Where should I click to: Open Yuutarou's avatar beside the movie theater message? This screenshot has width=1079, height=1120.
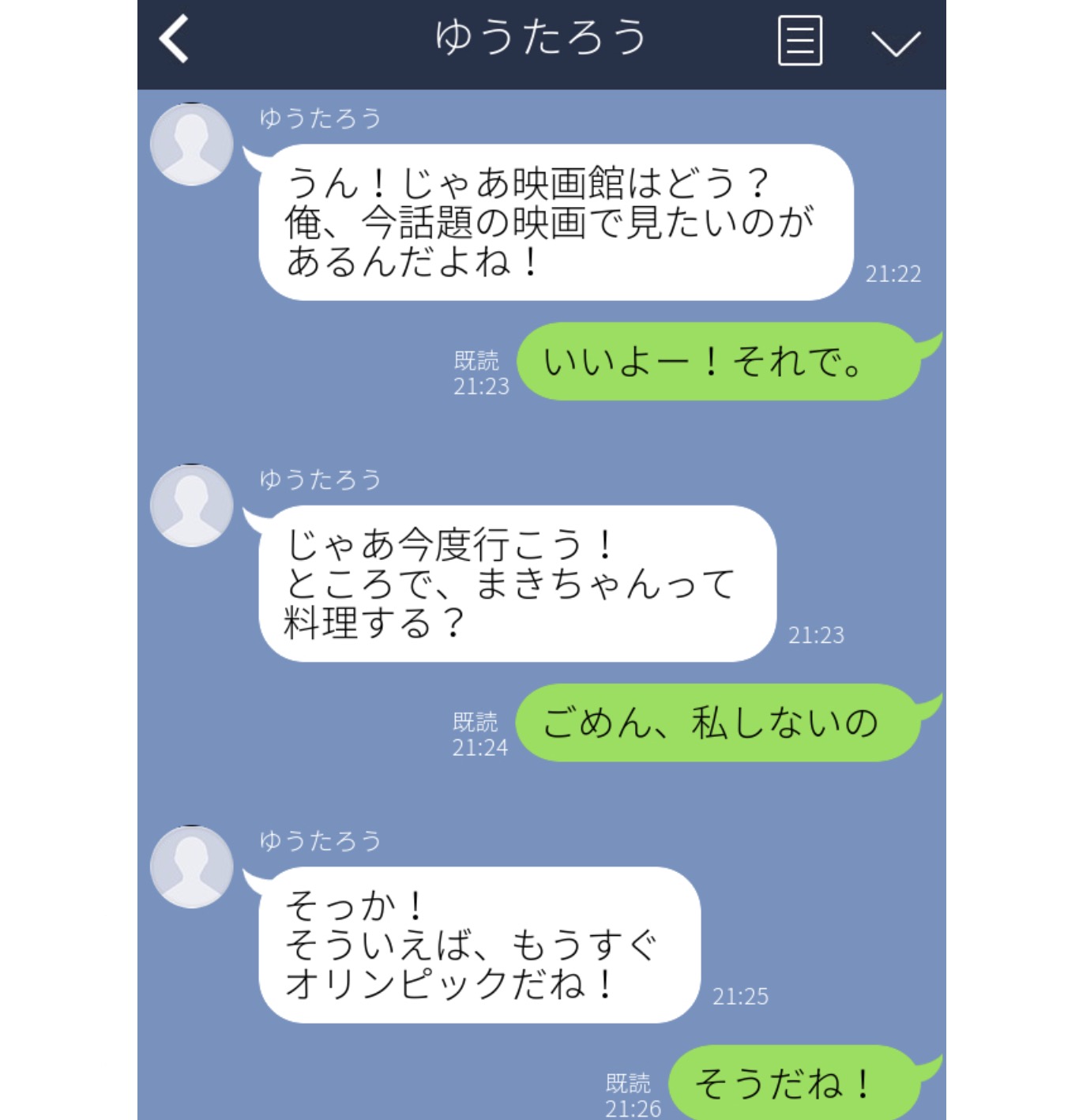click(192, 145)
